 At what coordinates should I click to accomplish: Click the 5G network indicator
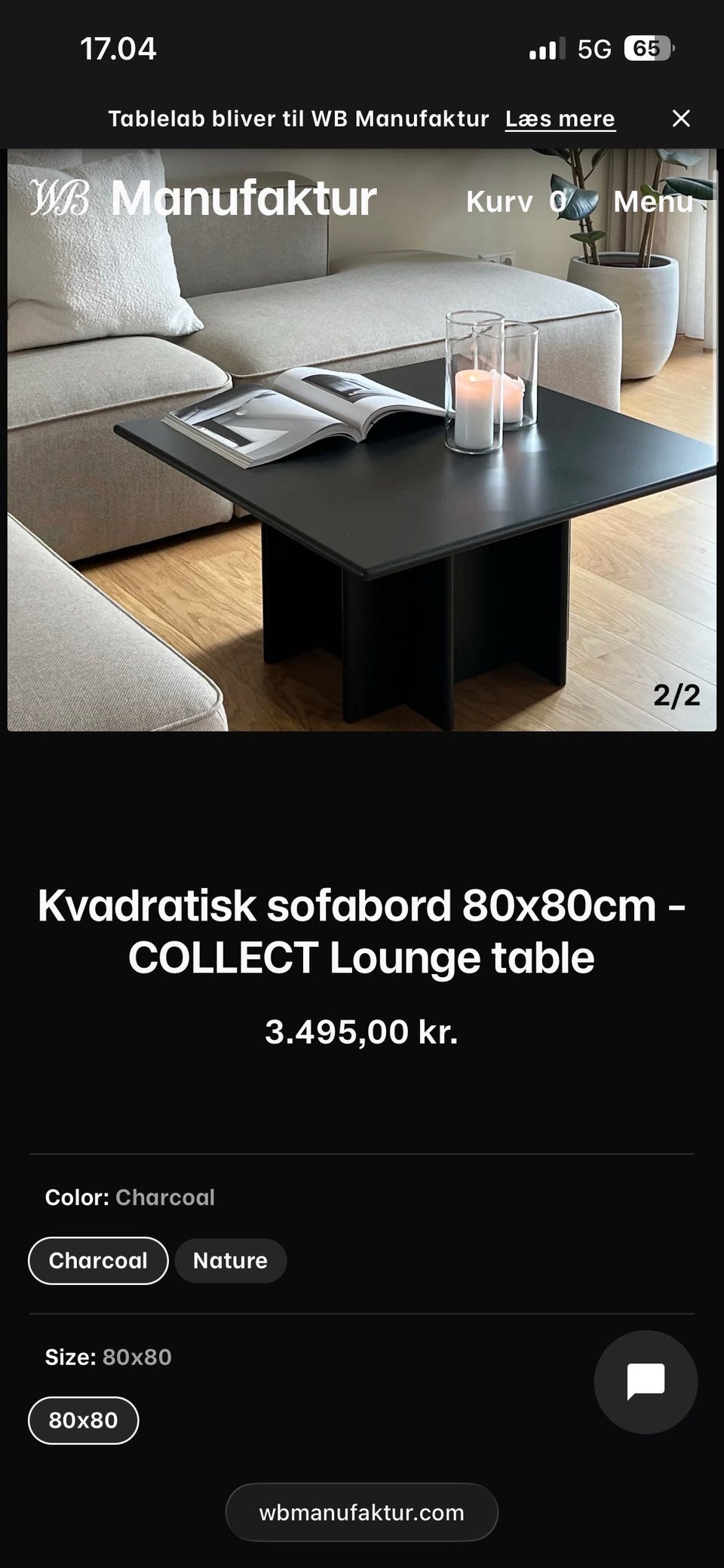(x=596, y=48)
